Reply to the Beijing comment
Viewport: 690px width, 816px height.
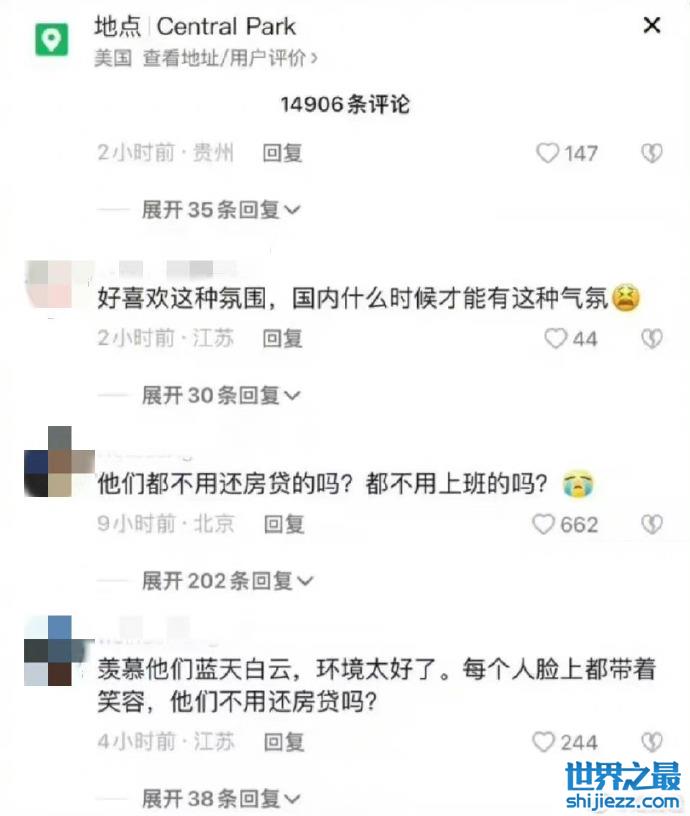(x=282, y=524)
